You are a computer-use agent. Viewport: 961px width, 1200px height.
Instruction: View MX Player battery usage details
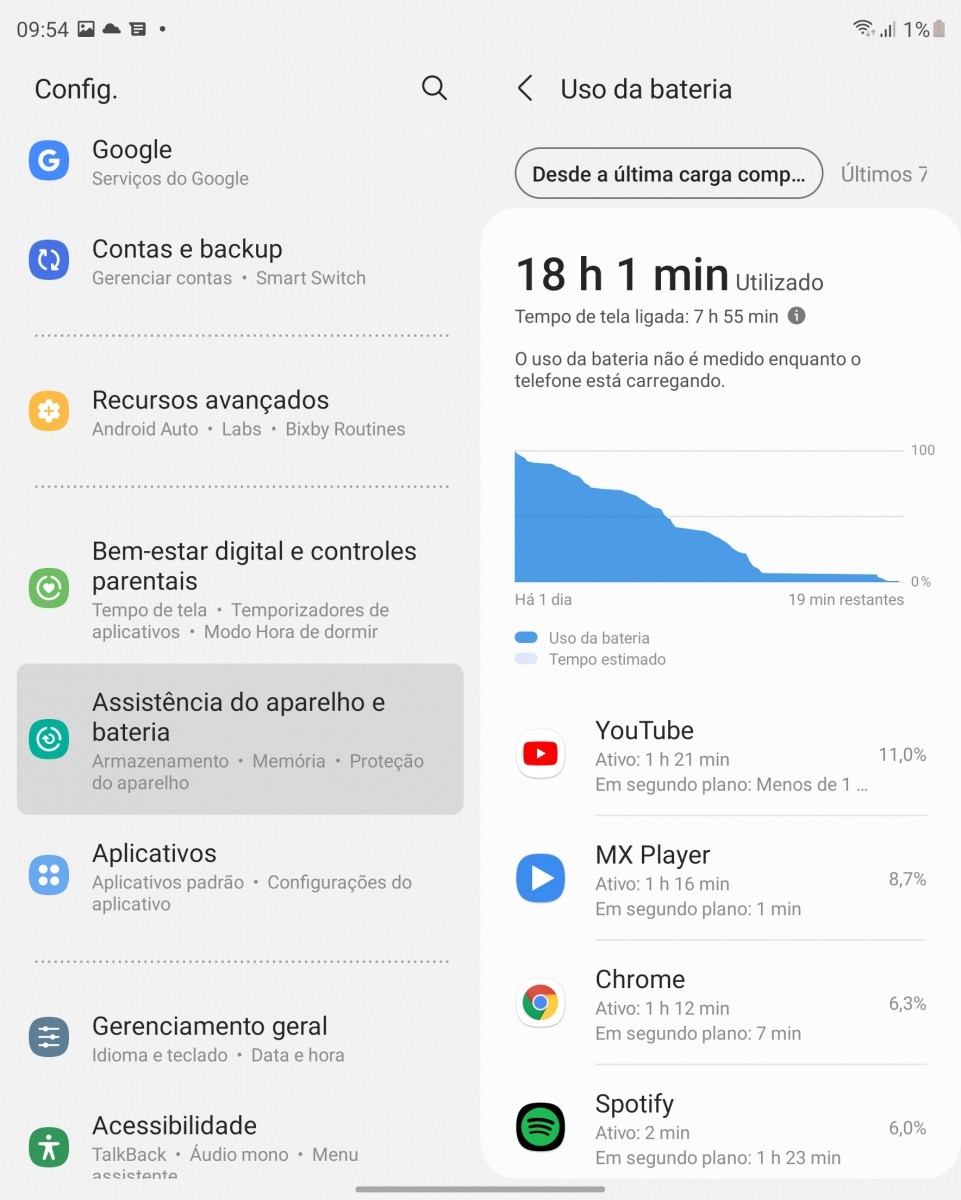click(x=720, y=880)
